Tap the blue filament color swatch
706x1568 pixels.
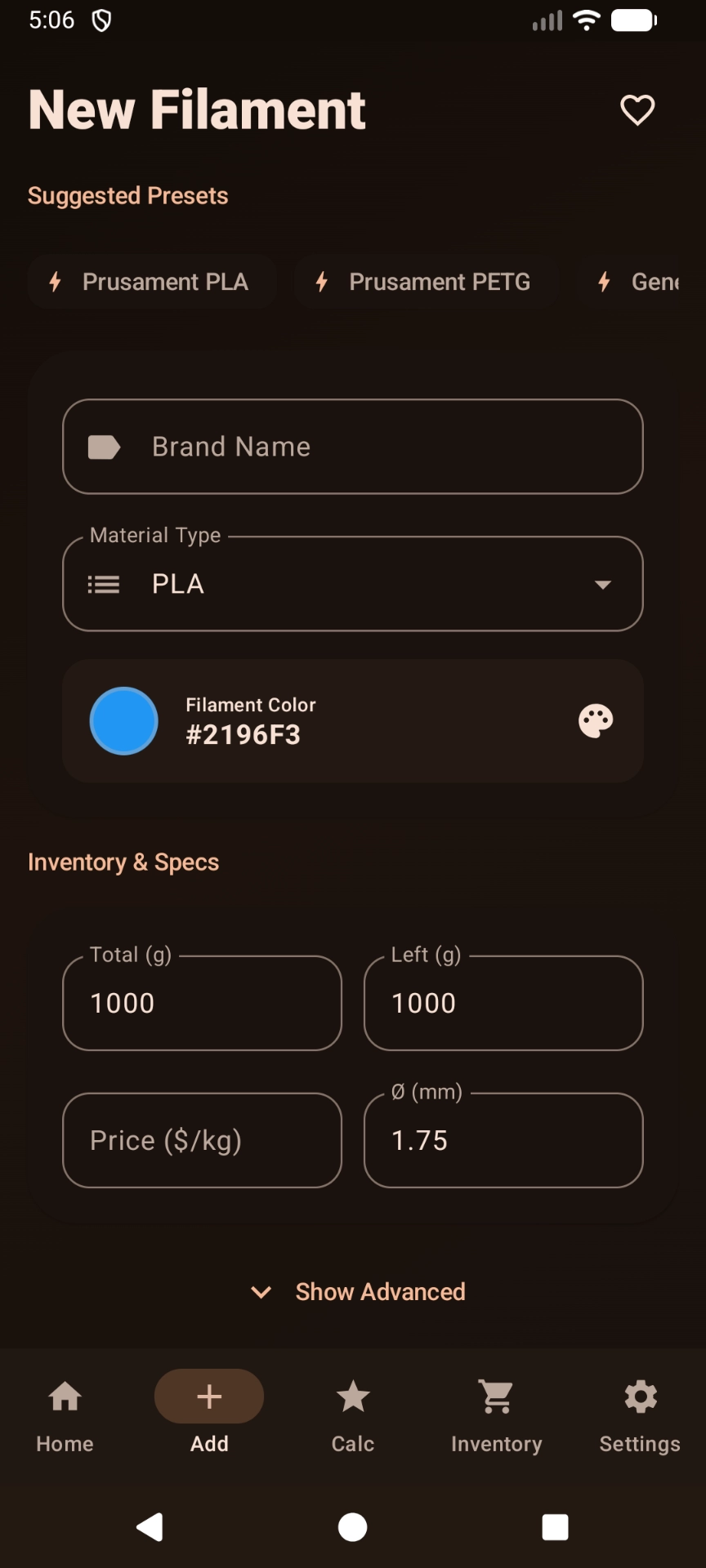point(123,720)
